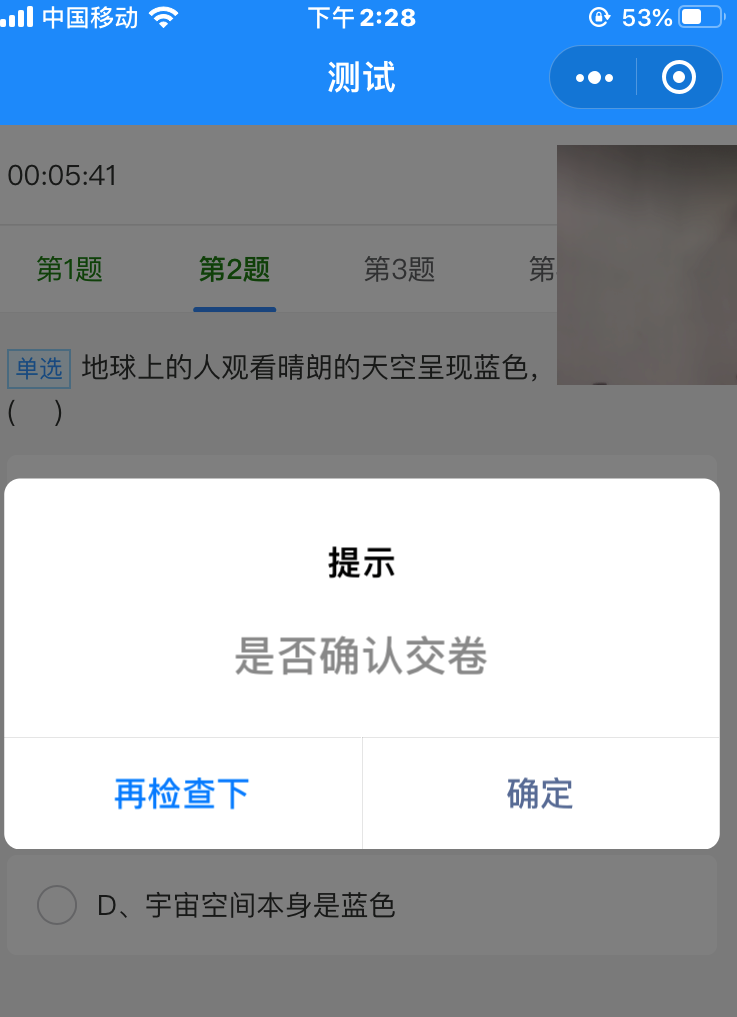
Task: Close the mini program via circle icon
Action: pyautogui.click(x=679, y=77)
